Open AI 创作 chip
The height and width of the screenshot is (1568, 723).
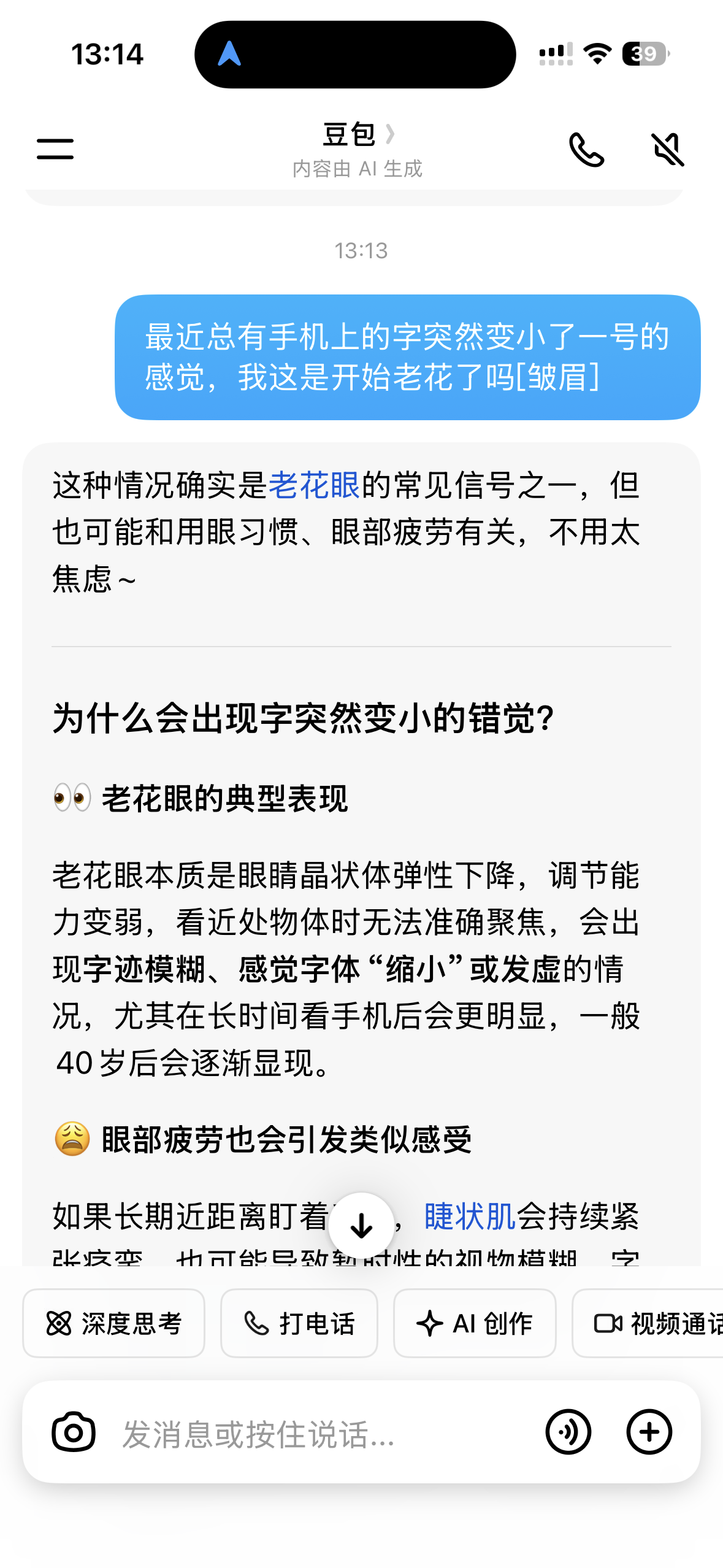click(x=475, y=1323)
